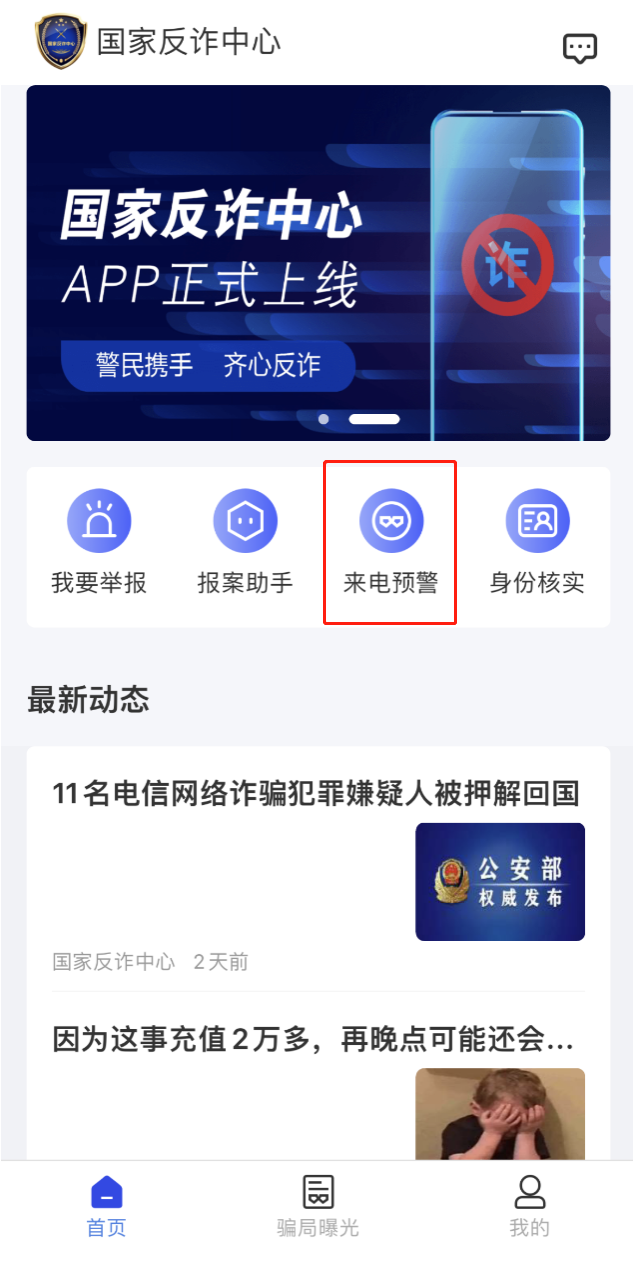Tap 我要举报 to report fraud
The height and width of the screenshot is (1266, 633).
[99, 545]
